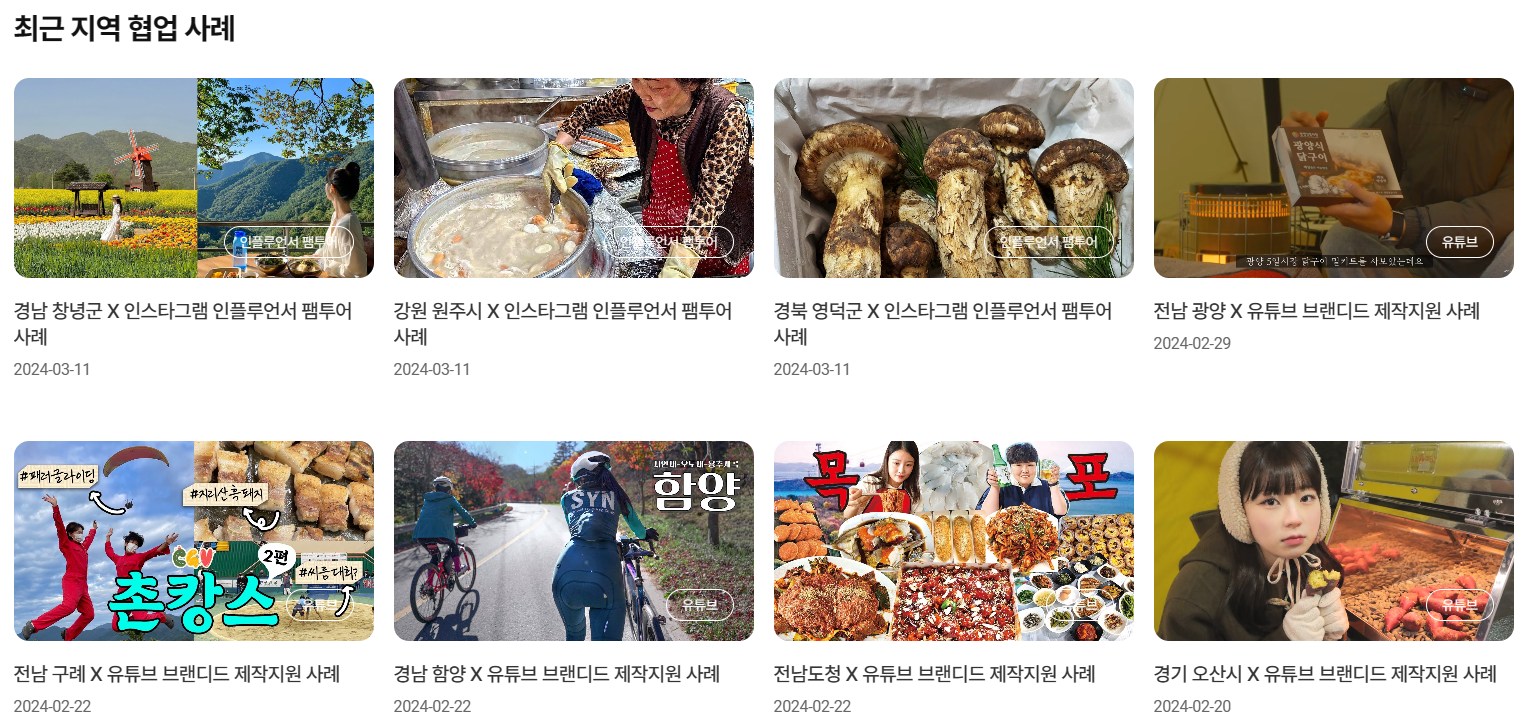Tap the 인플루언서 팸투어 tag on 영덕군 card
The width and height of the screenshot is (1530, 720).
pyautogui.click(x=1049, y=242)
